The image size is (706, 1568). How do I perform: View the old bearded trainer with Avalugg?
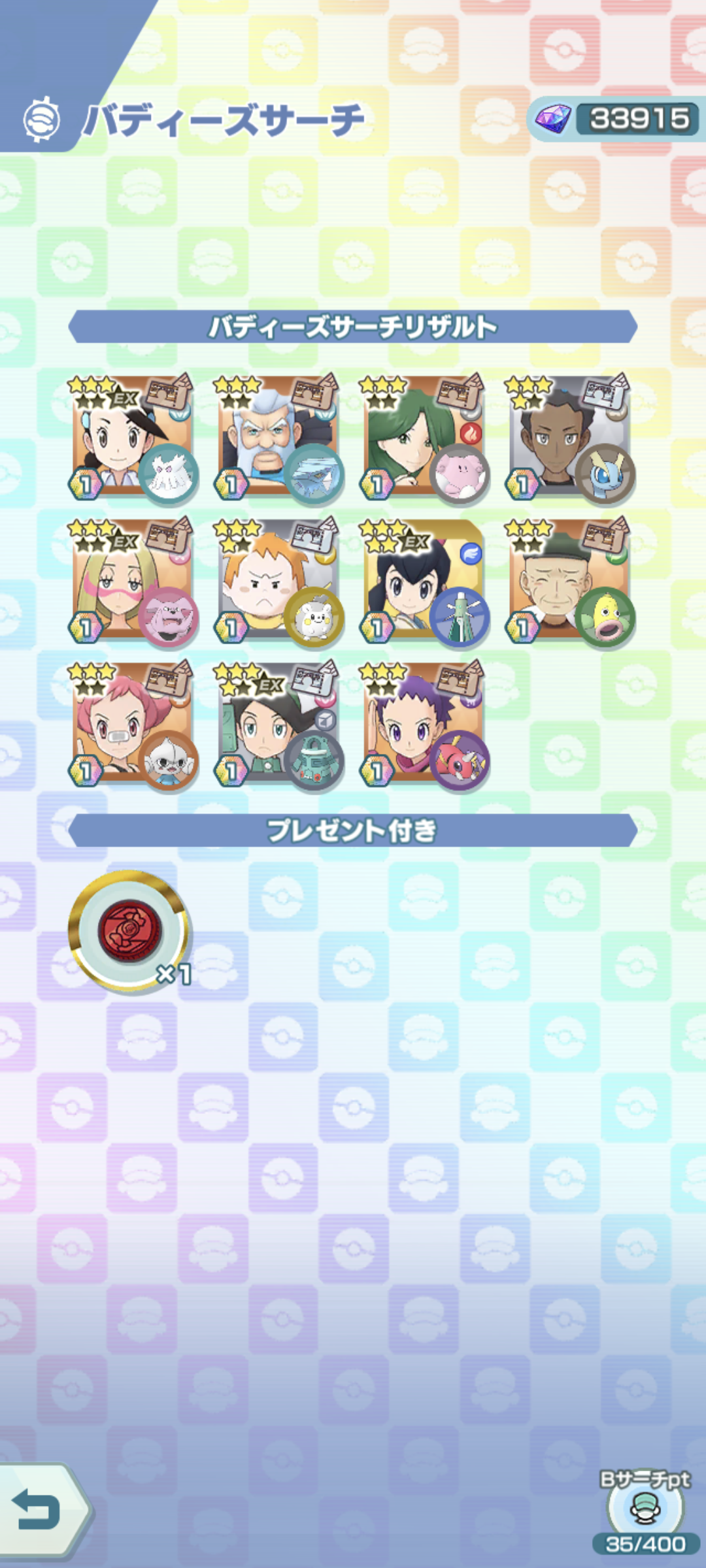(x=277, y=438)
